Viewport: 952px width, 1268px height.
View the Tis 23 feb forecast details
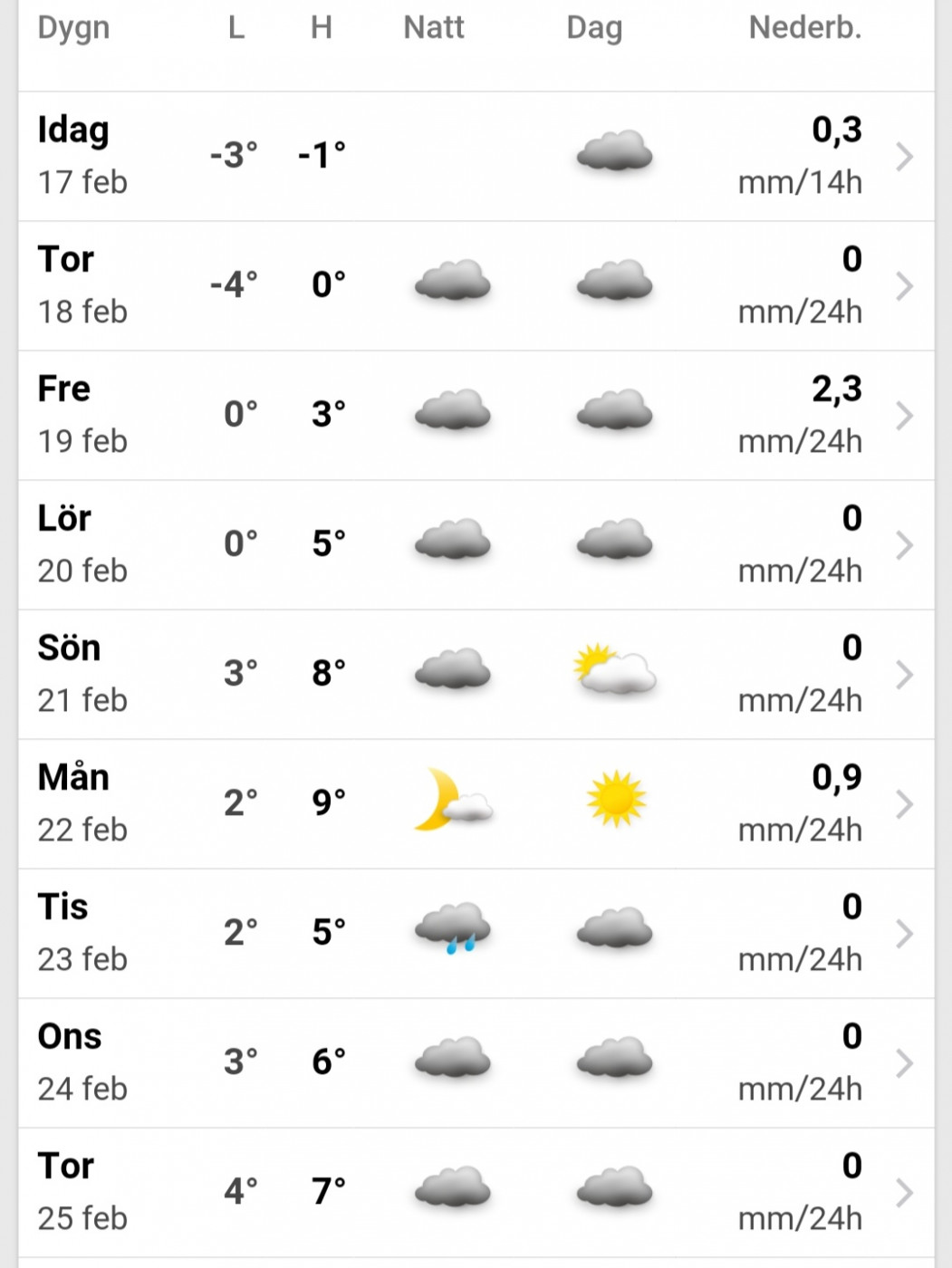click(x=476, y=933)
